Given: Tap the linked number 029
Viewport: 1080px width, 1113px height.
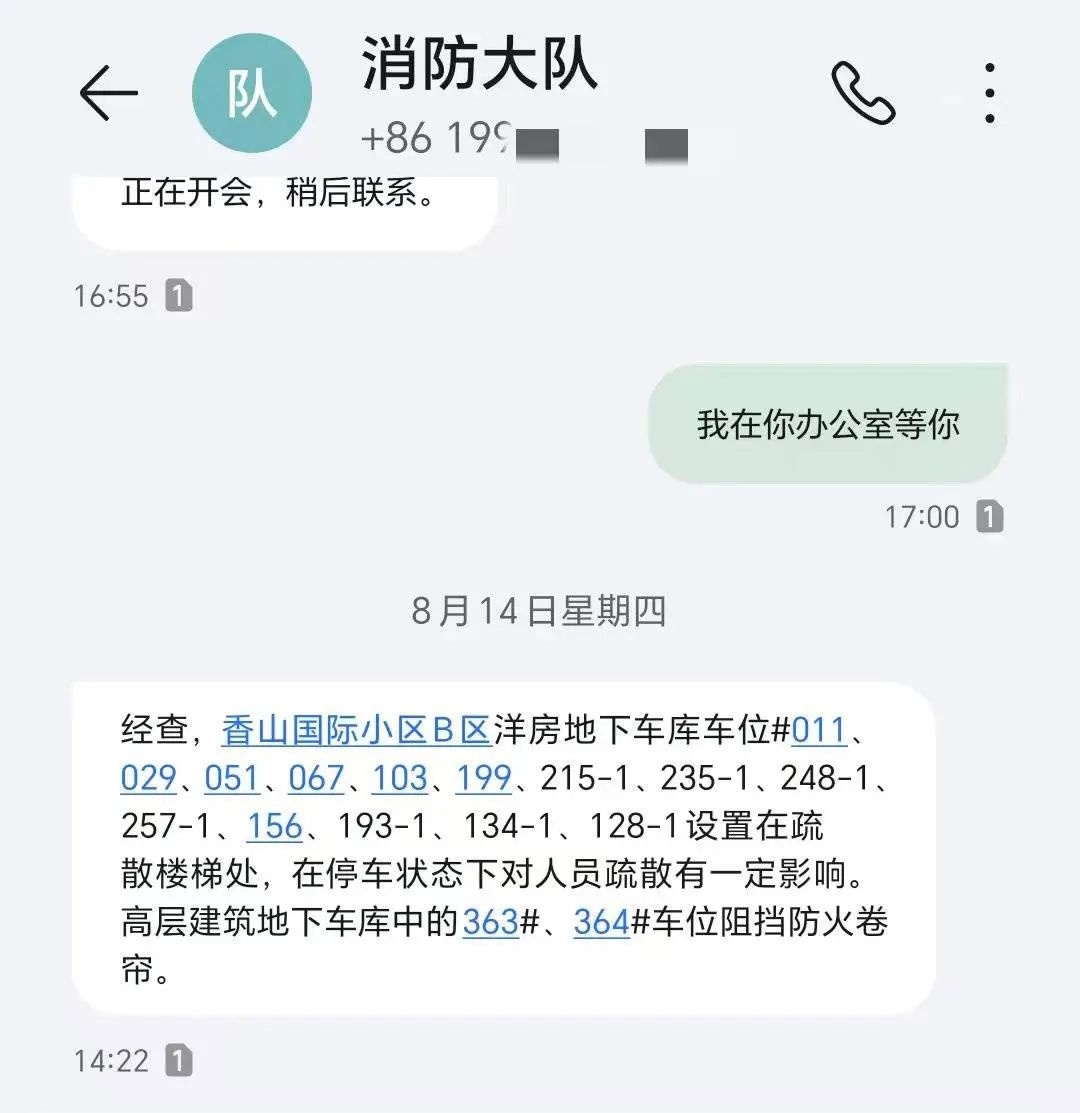Looking at the screenshot, I should click(x=148, y=778).
